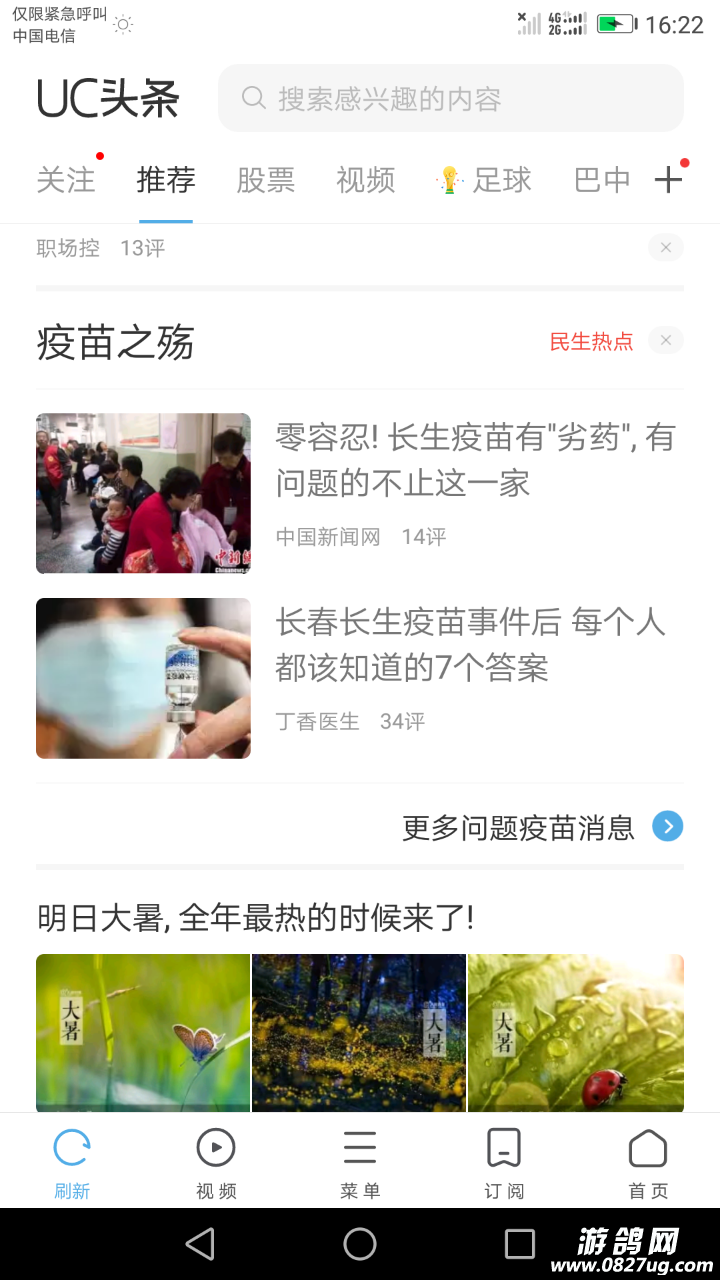
Task: Refresh the feed with 刷新
Action: point(72,1162)
